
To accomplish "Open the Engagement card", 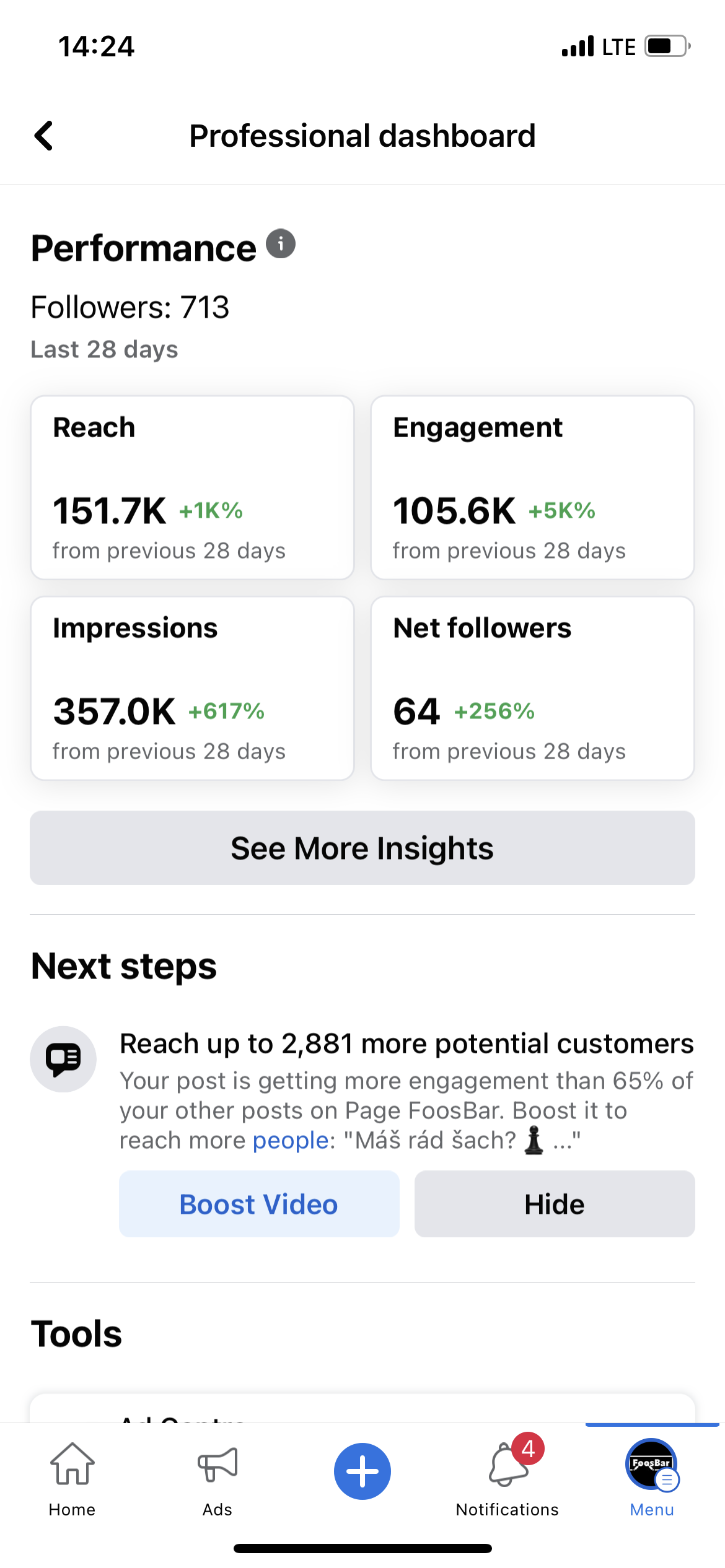I will [x=532, y=487].
